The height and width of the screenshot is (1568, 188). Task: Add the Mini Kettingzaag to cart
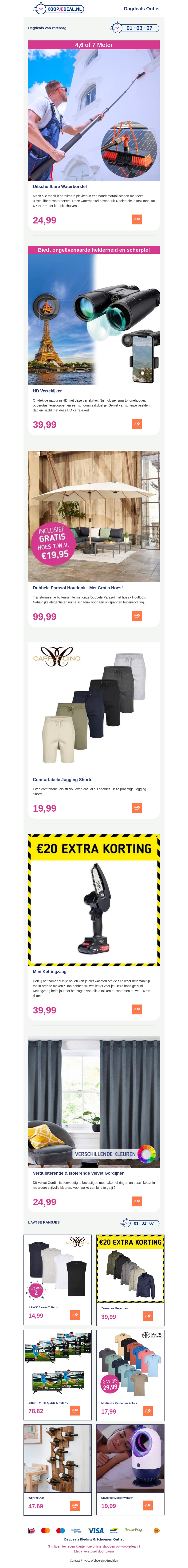click(137, 1009)
